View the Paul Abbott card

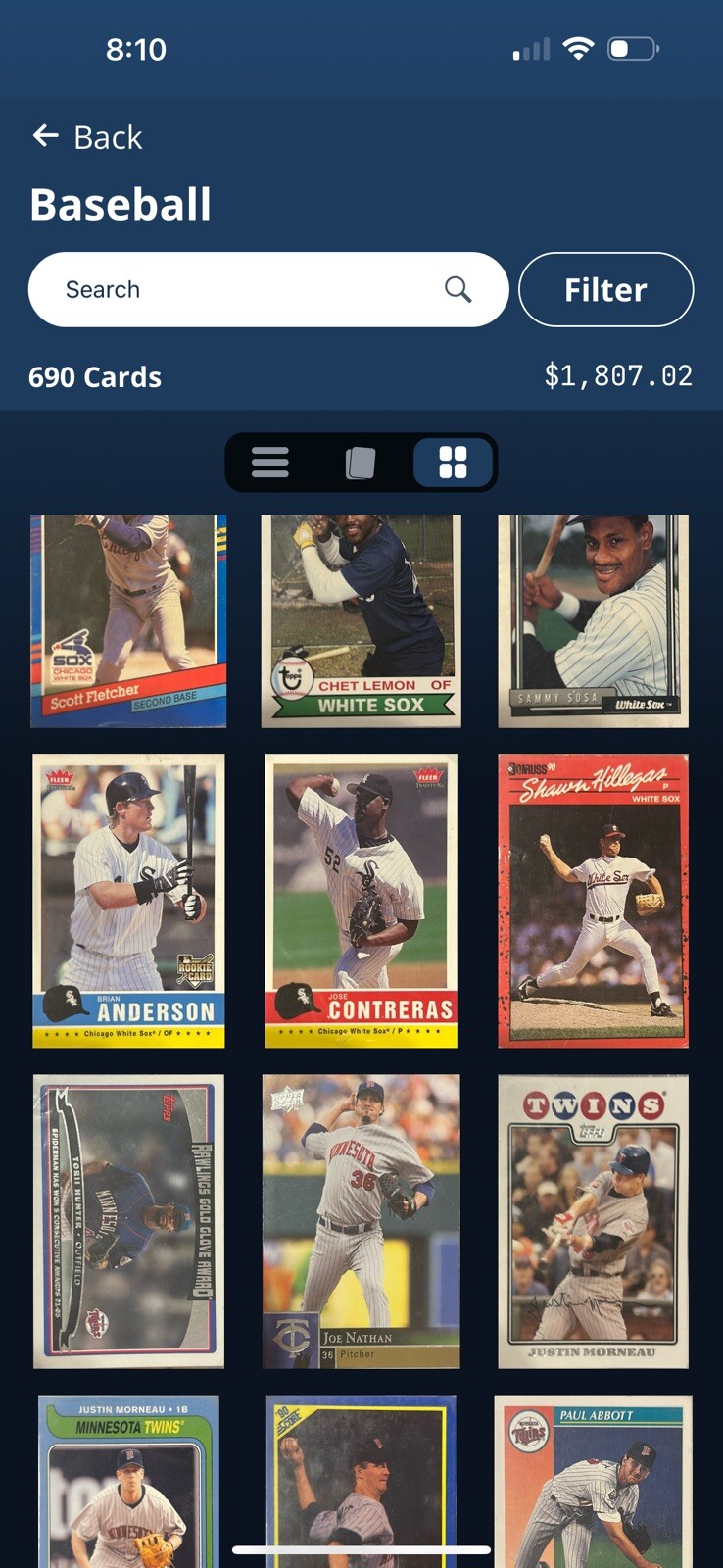593,1480
